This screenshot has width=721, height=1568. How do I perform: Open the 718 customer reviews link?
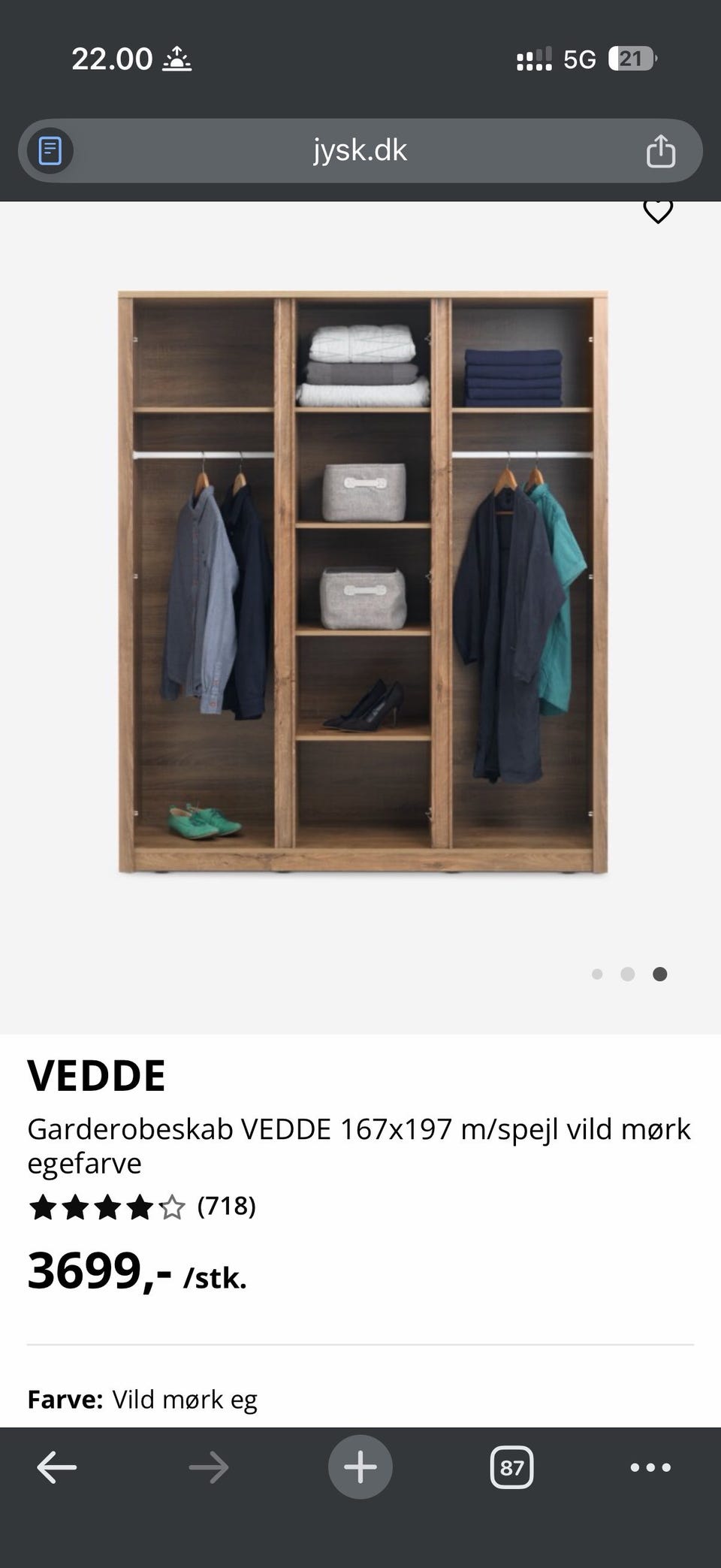point(226,1207)
